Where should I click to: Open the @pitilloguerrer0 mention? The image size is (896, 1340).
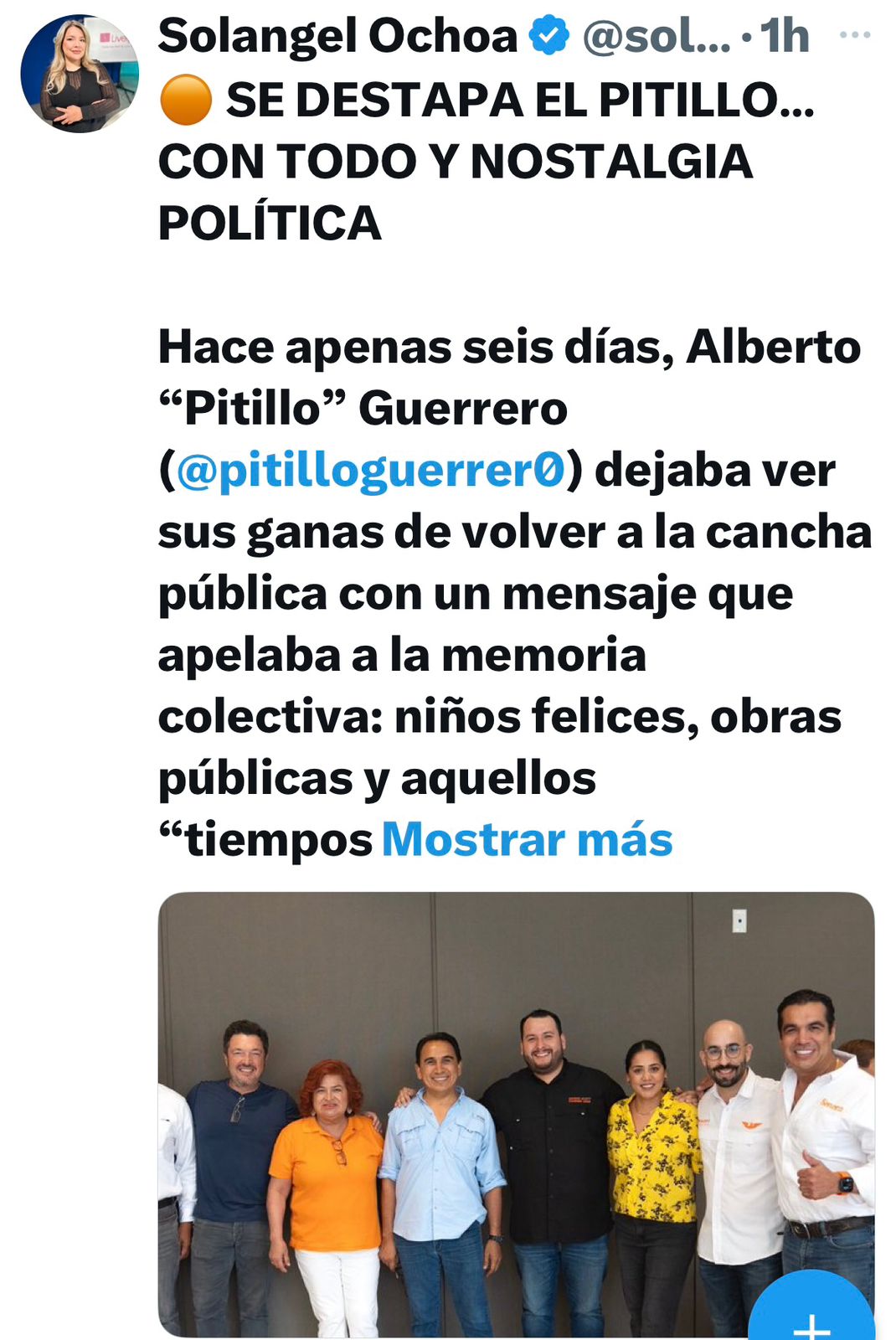point(371,471)
